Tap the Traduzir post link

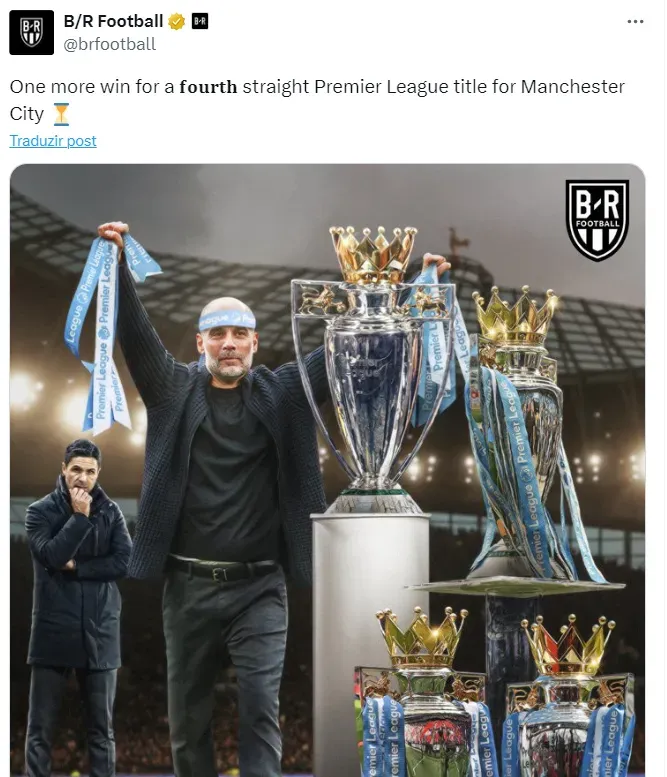(x=53, y=141)
